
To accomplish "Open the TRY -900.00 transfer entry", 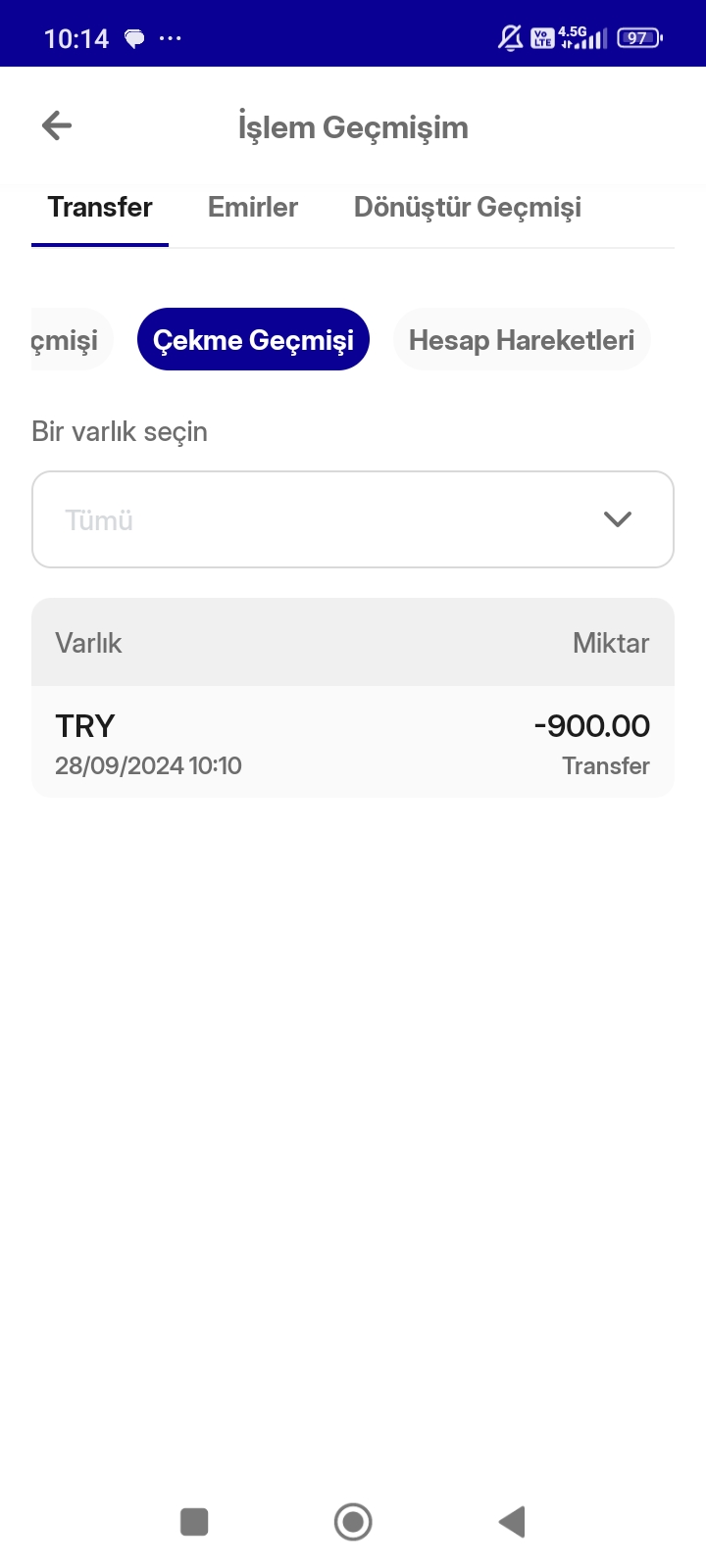I will pyautogui.click(x=353, y=742).
